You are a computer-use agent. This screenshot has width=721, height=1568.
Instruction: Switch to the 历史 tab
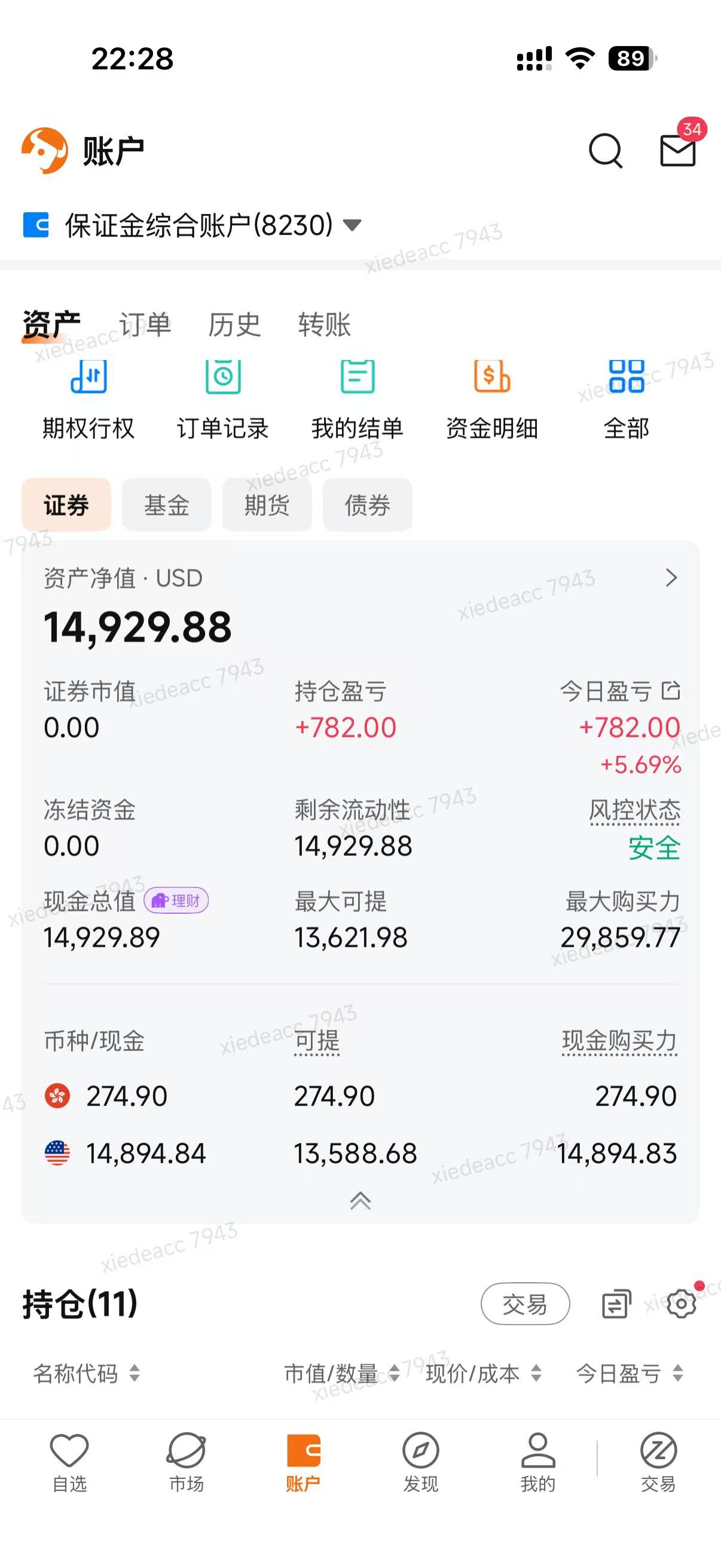[x=234, y=325]
